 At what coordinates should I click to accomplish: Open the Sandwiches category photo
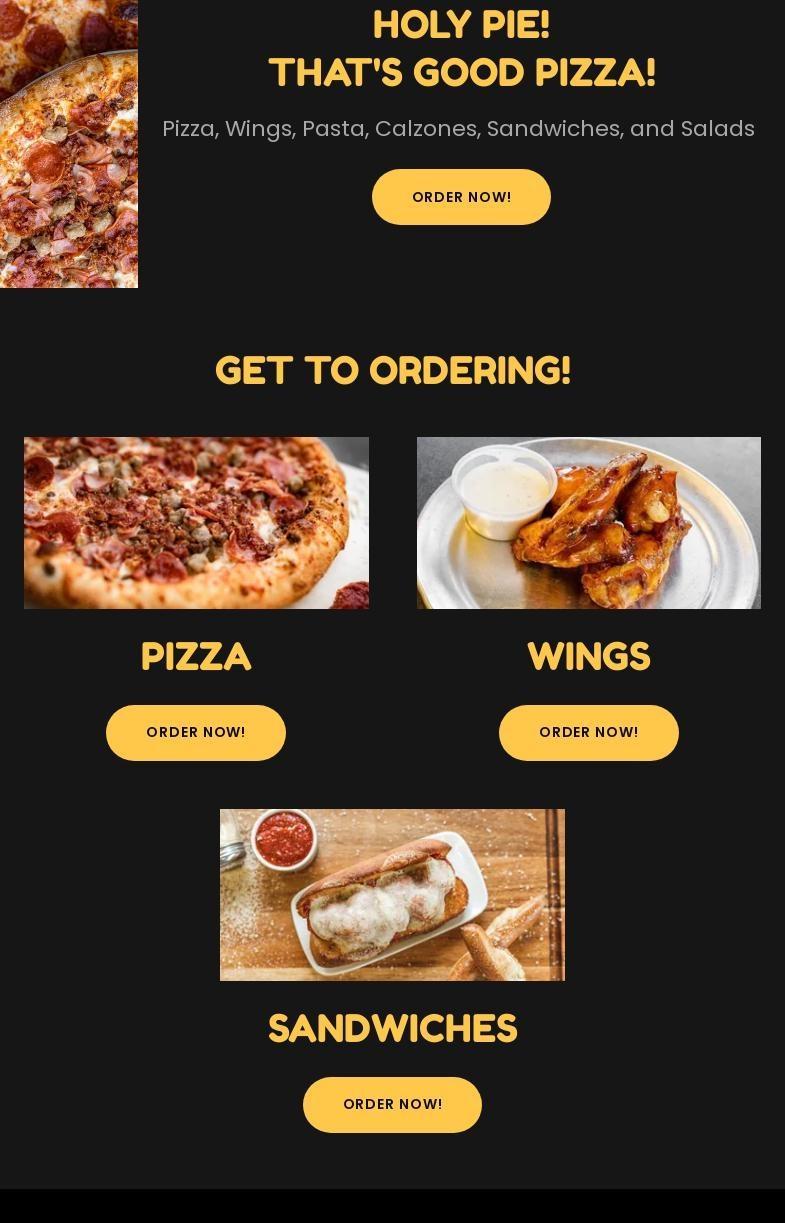(x=392, y=895)
